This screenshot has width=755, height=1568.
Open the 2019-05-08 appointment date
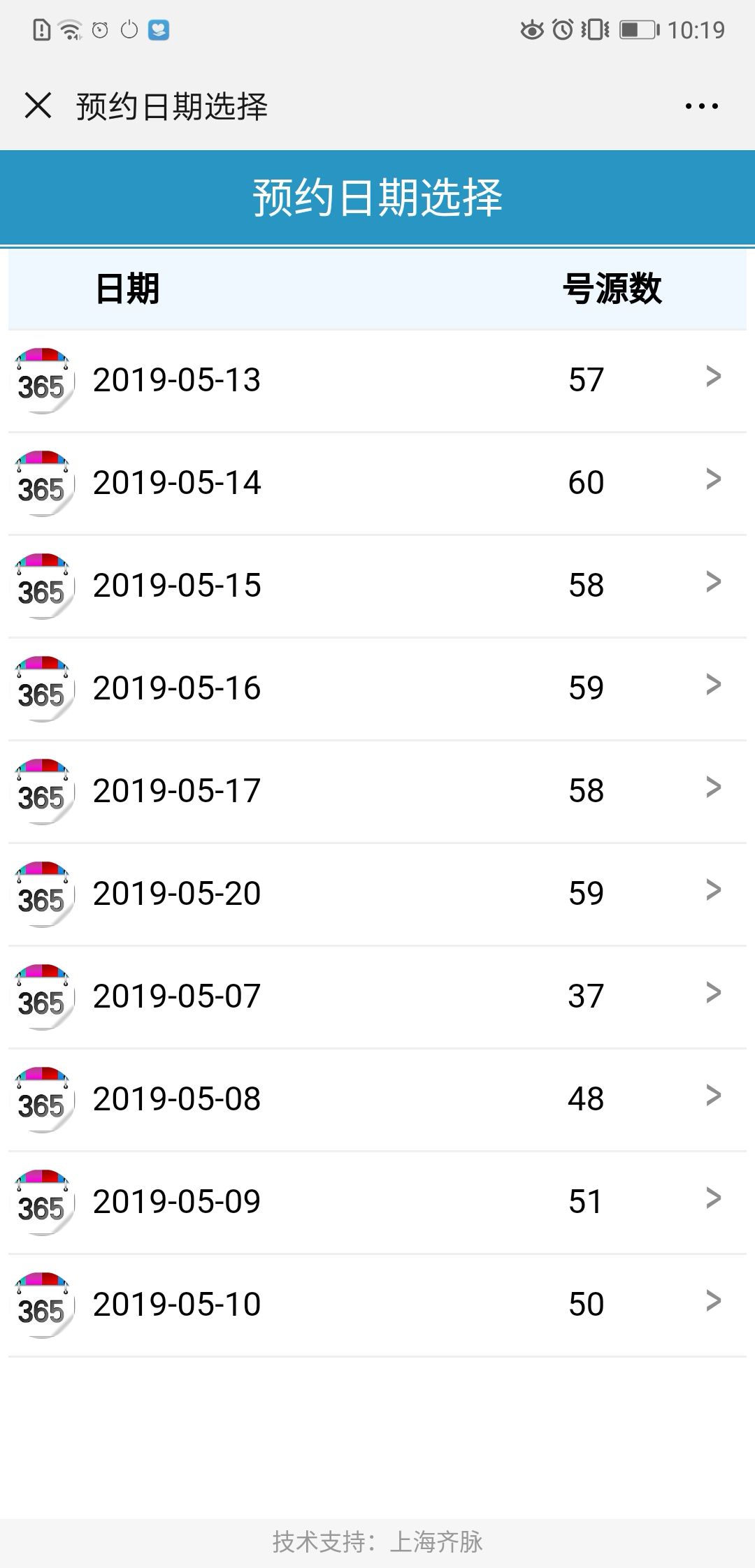click(377, 1100)
